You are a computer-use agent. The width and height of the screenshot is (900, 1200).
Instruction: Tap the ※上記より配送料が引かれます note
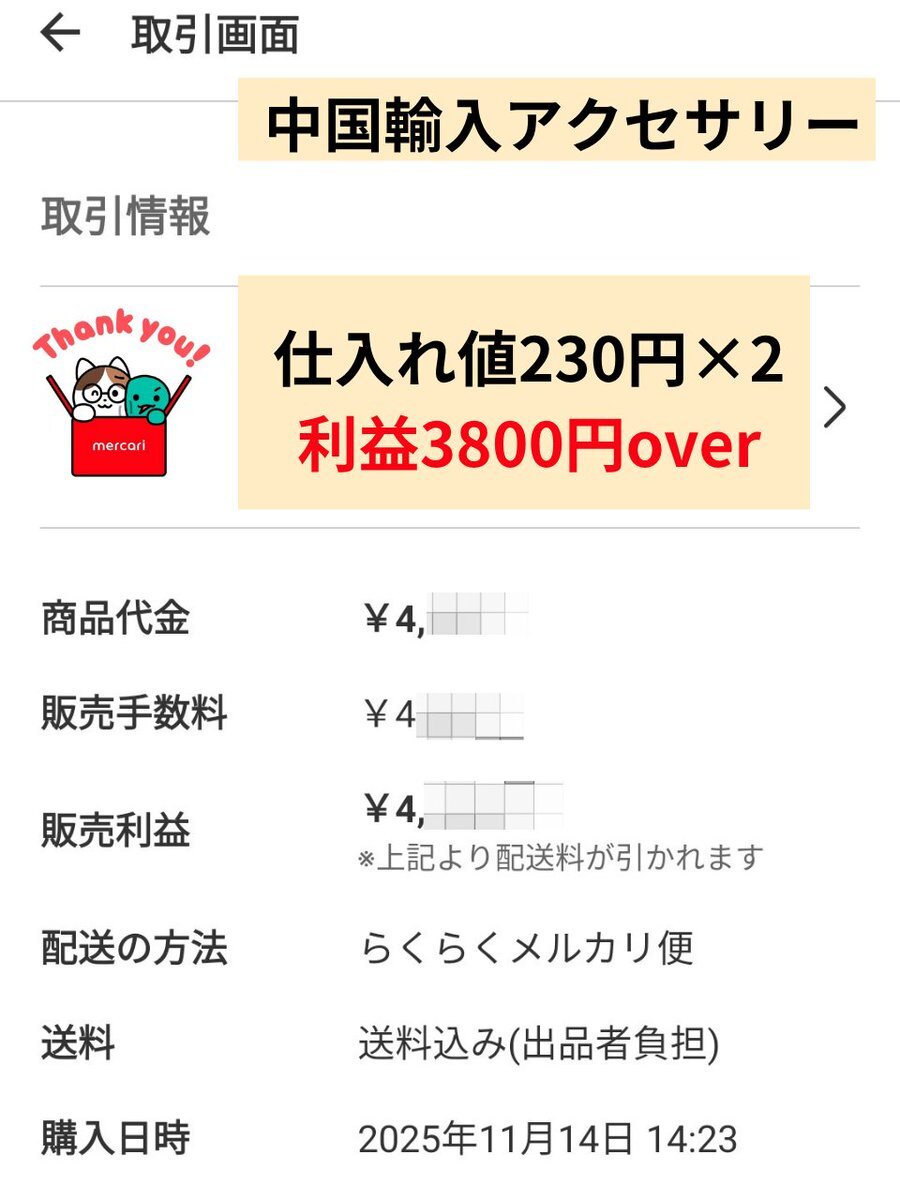pos(560,855)
